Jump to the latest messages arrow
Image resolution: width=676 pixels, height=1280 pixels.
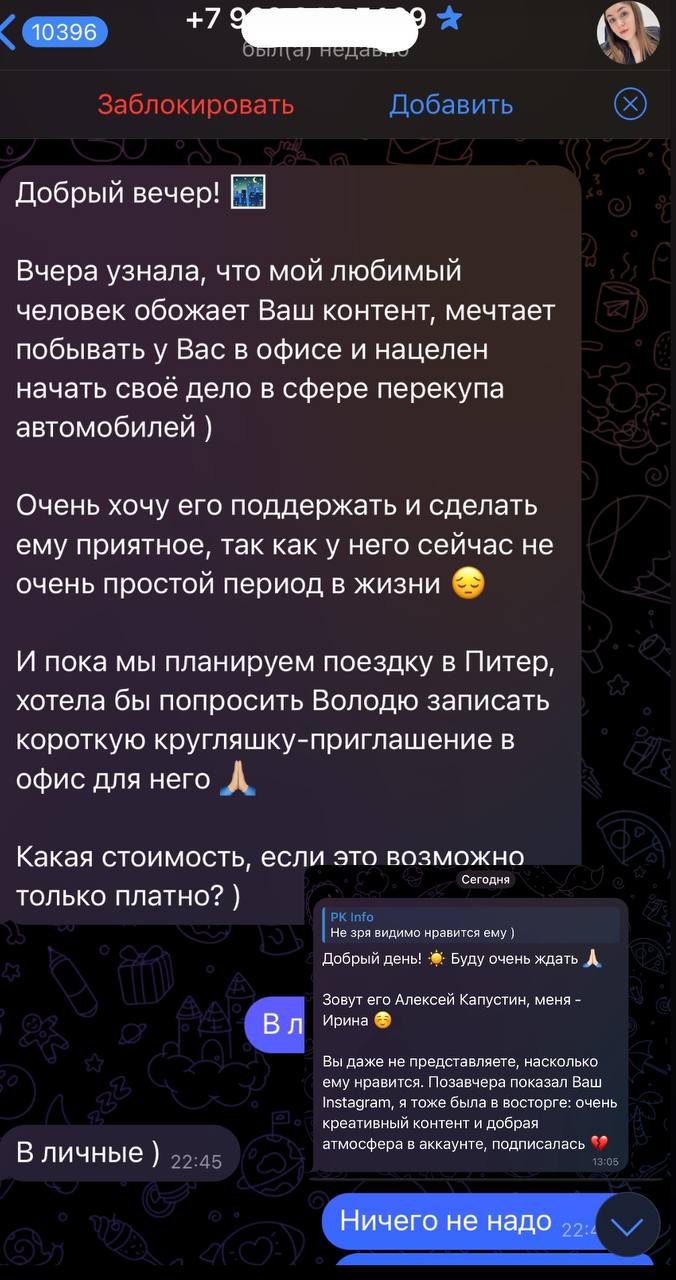[629, 1225]
